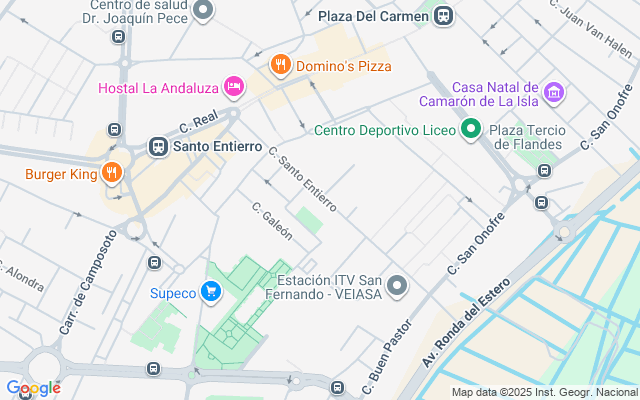Open the Domino's Pizza restaurant pin

280,65
